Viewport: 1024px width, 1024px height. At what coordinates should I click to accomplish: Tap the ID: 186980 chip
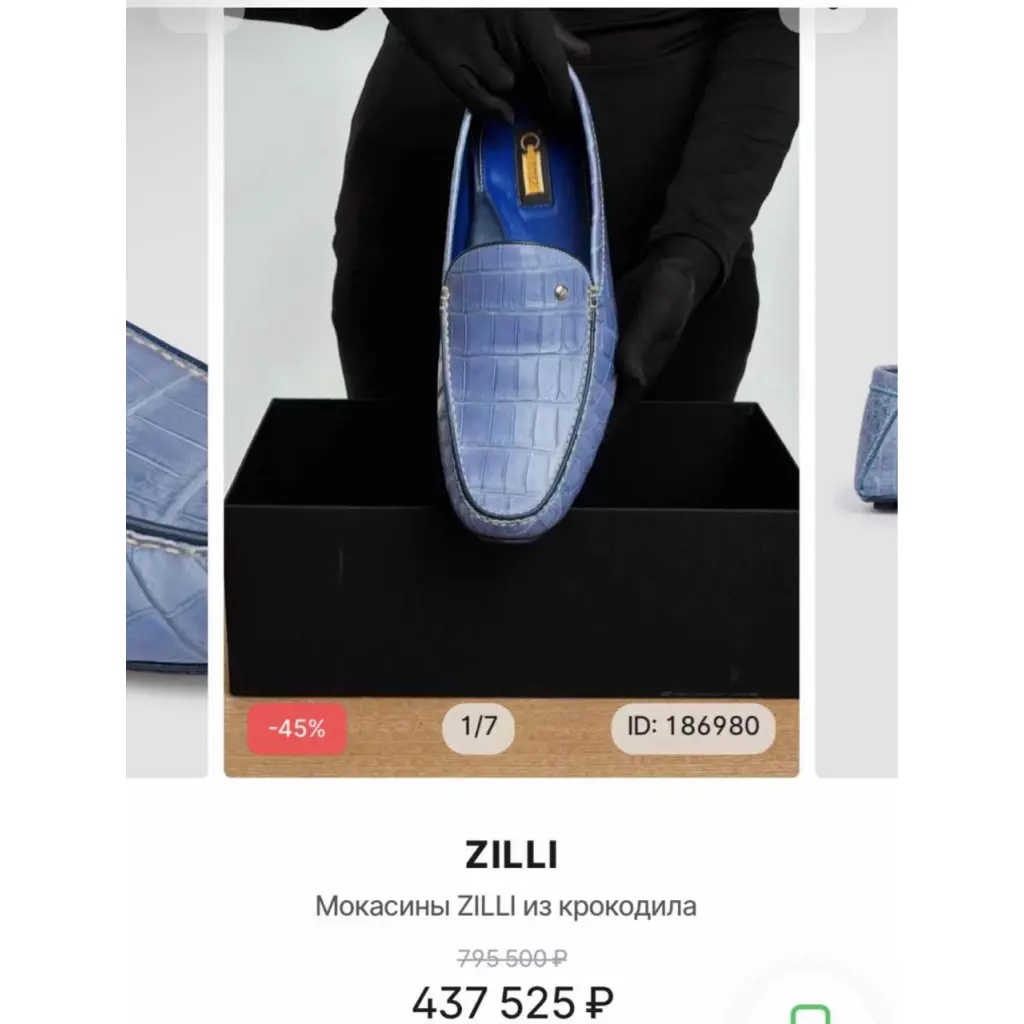(693, 725)
